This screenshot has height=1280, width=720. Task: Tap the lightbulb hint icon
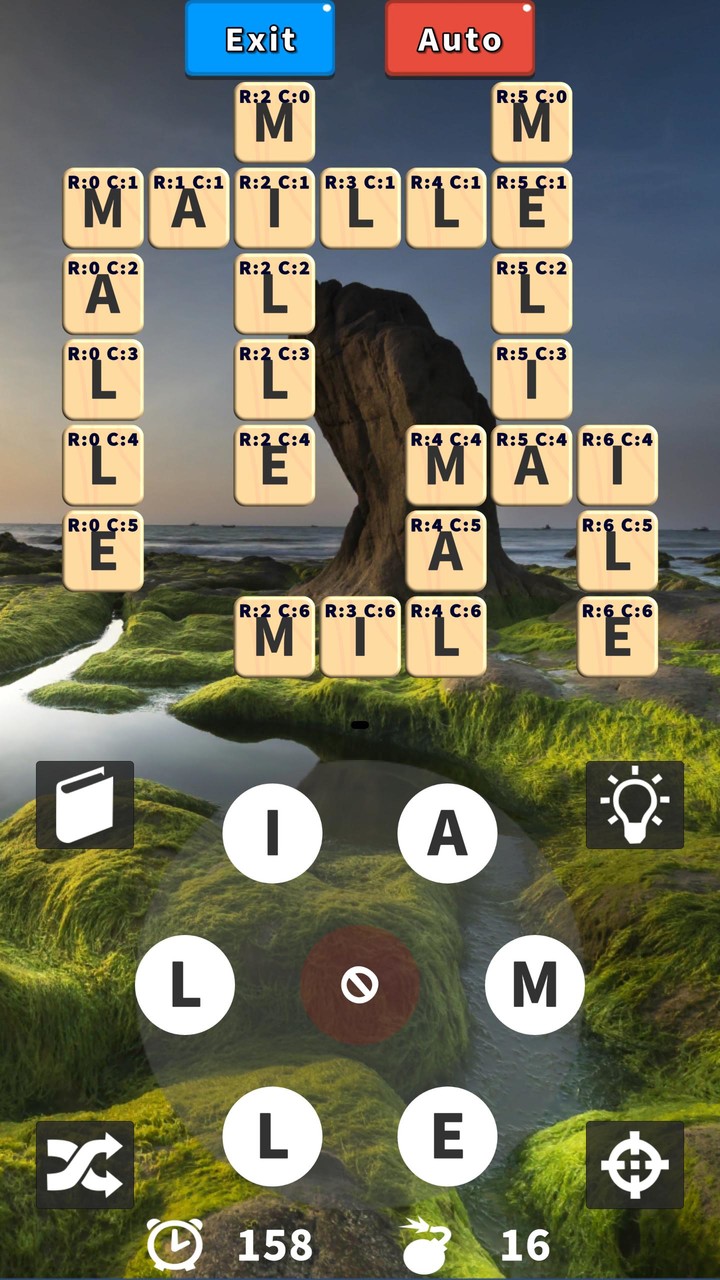636,806
